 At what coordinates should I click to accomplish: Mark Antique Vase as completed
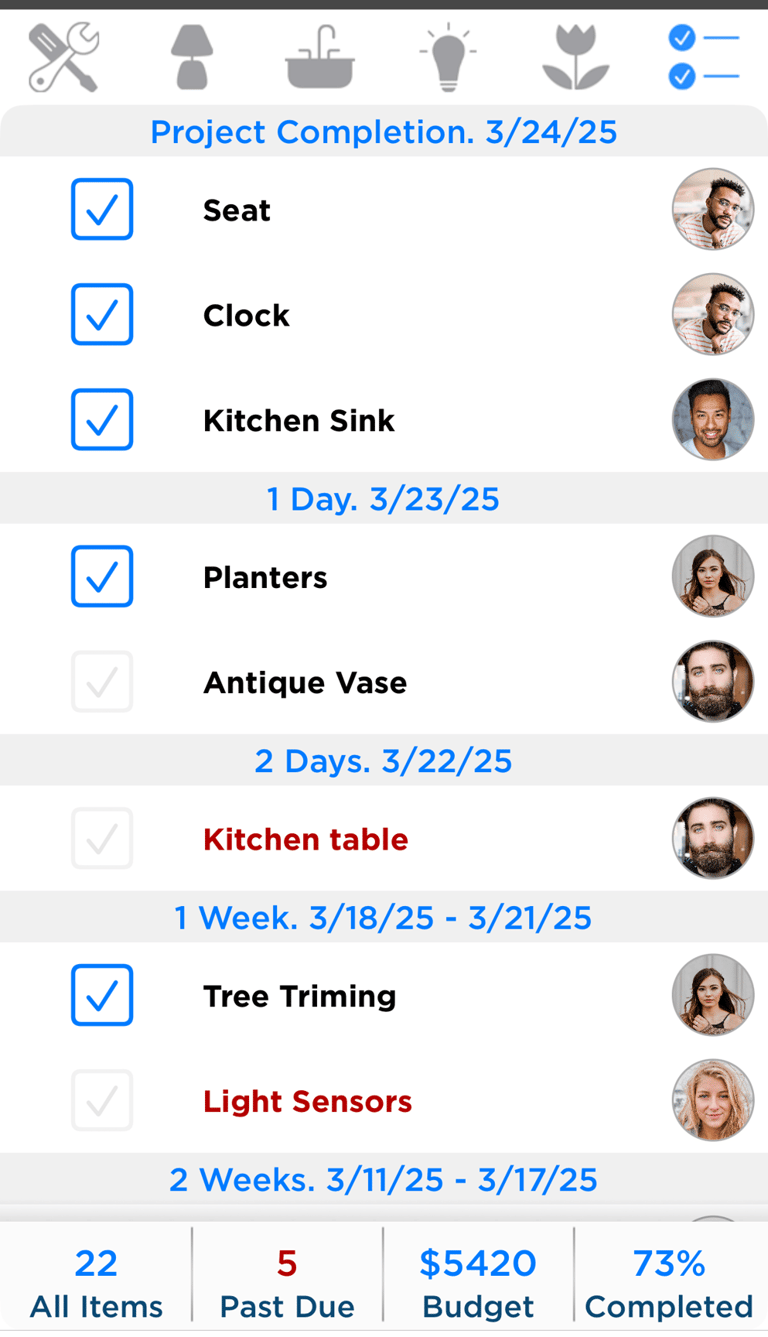pos(102,681)
